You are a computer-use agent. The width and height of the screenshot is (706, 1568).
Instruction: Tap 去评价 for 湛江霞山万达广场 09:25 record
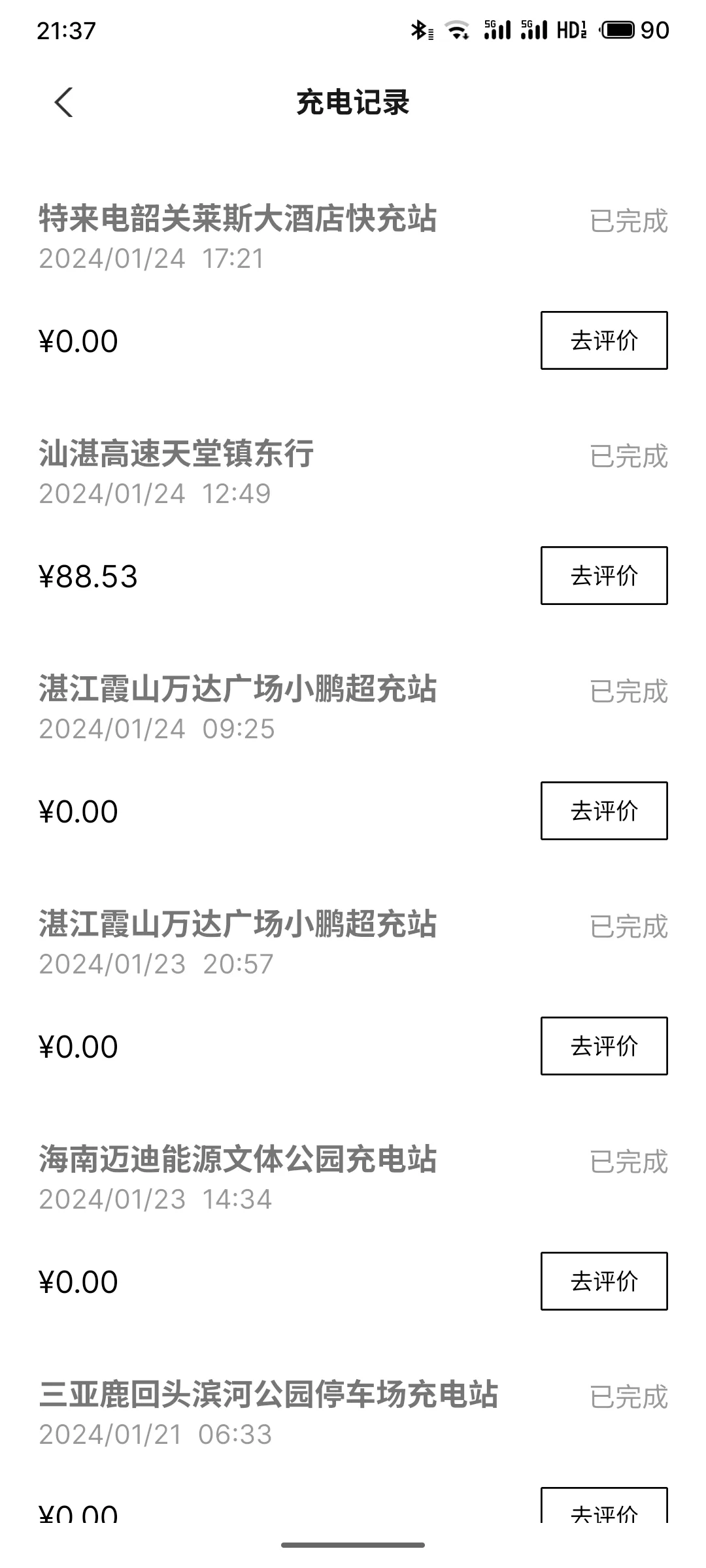(604, 811)
